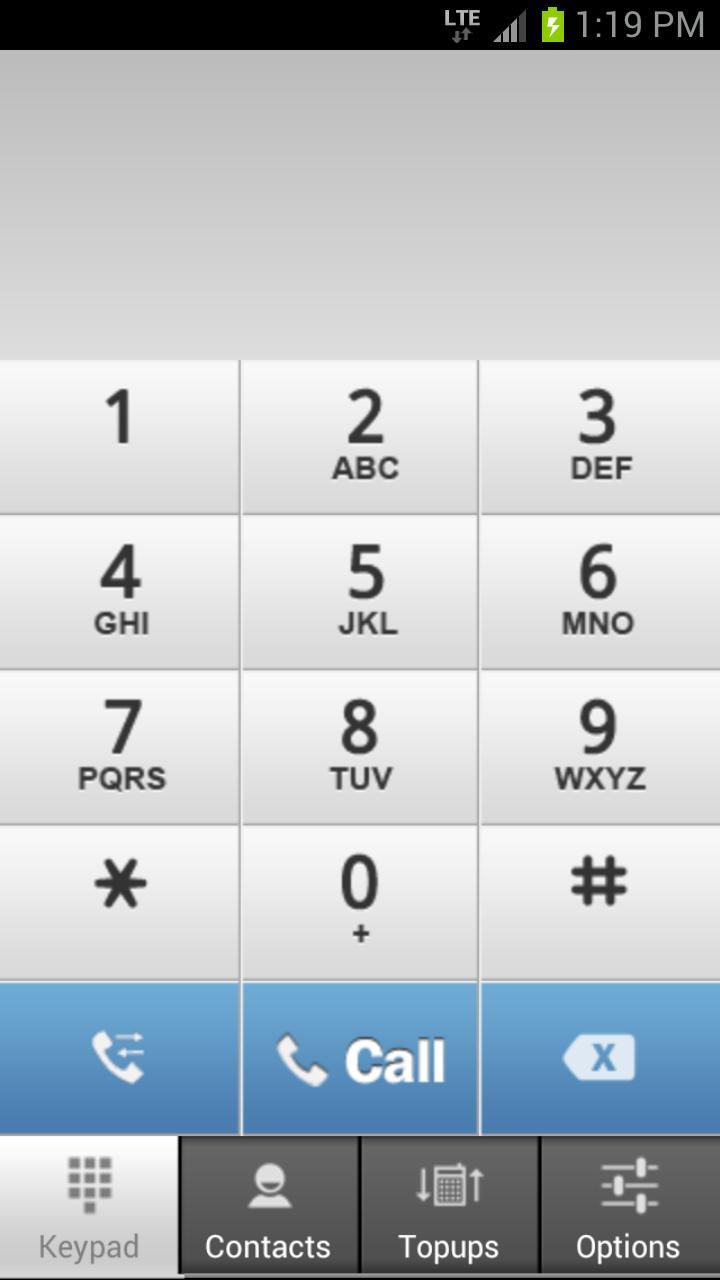Tap the backspace delete icon
Viewport: 720px width, 1280px height.
[x=598, y=1058]
